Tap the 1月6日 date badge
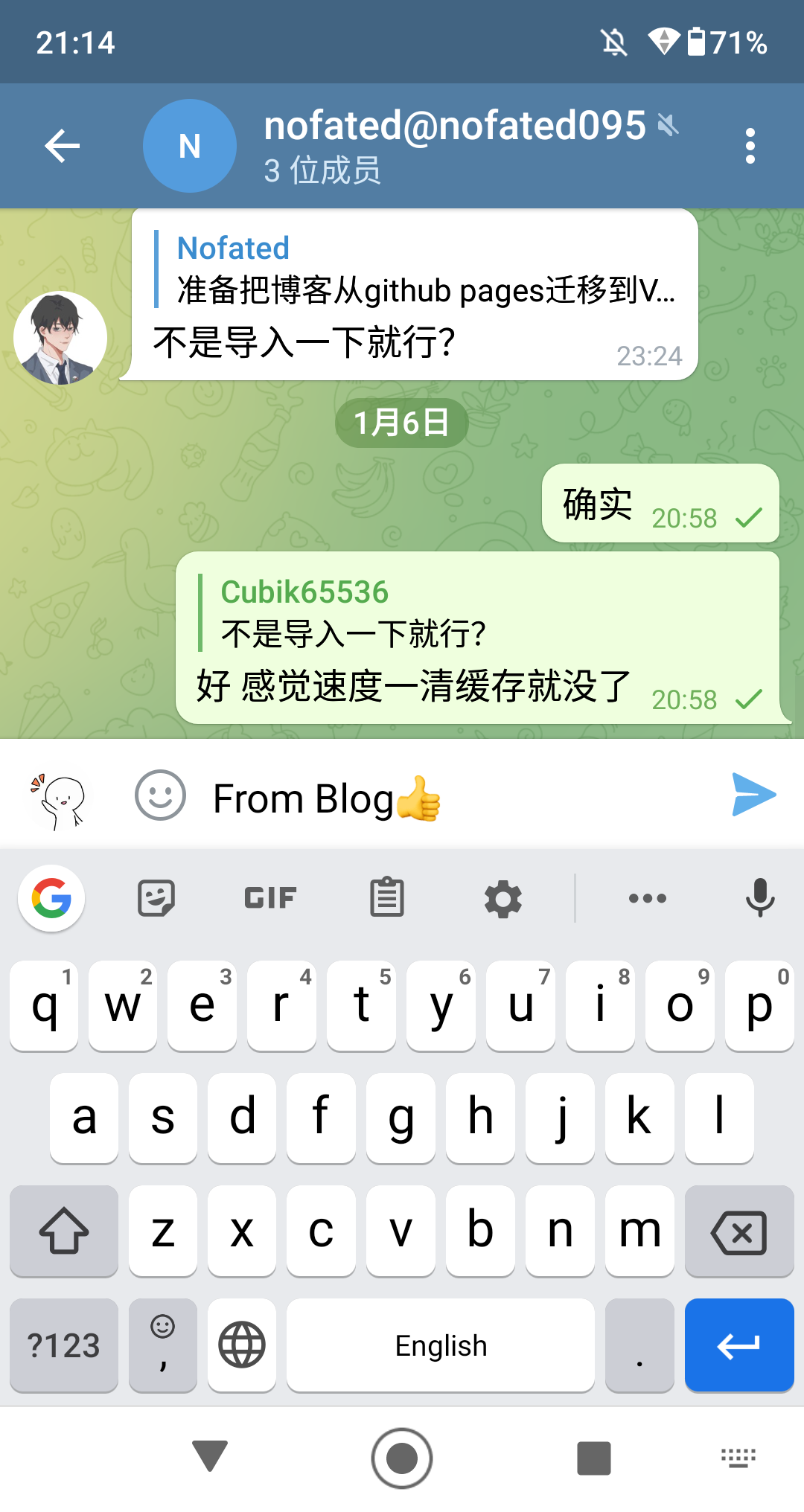Screen dimensions: 804x1512 click(401, 423)
